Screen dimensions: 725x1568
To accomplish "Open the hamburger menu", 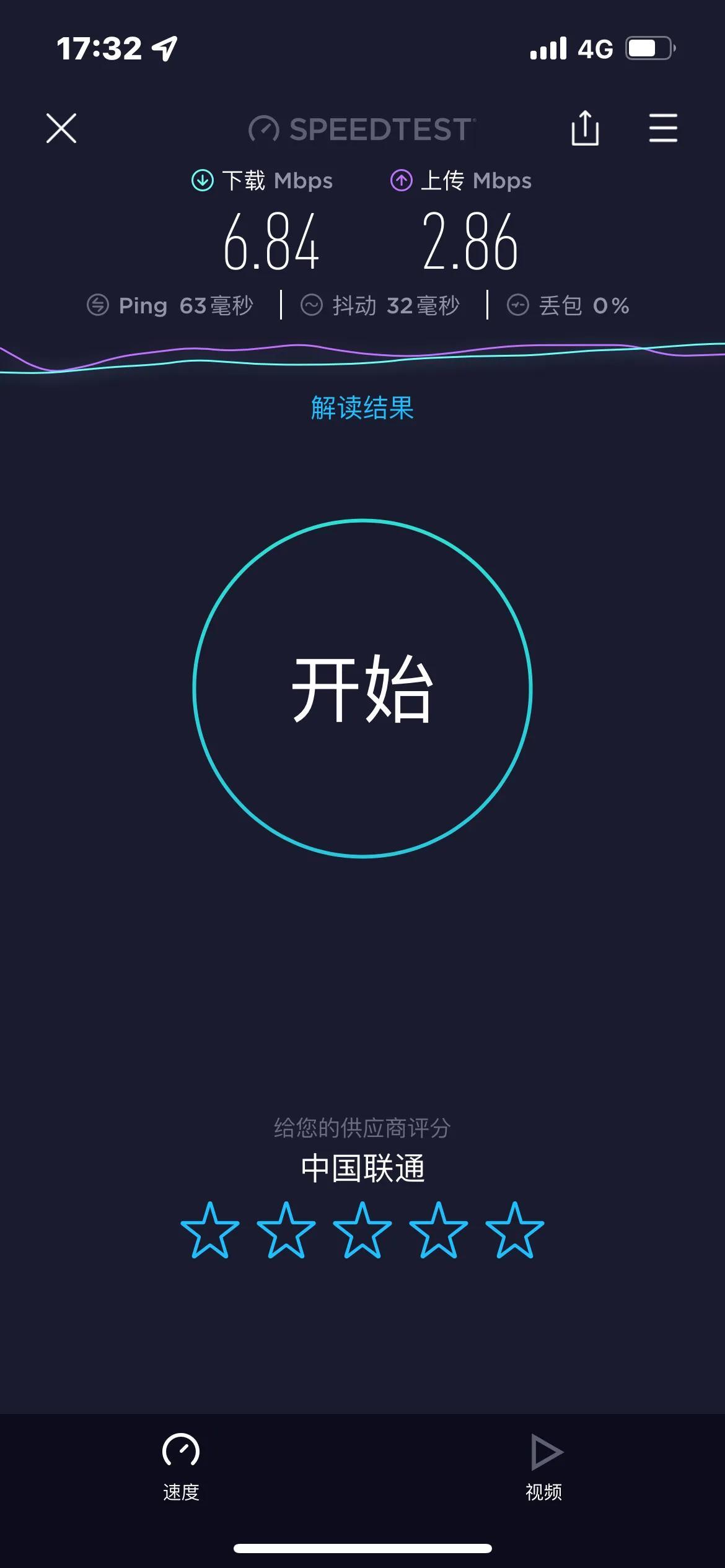I will tap(663, 128).
